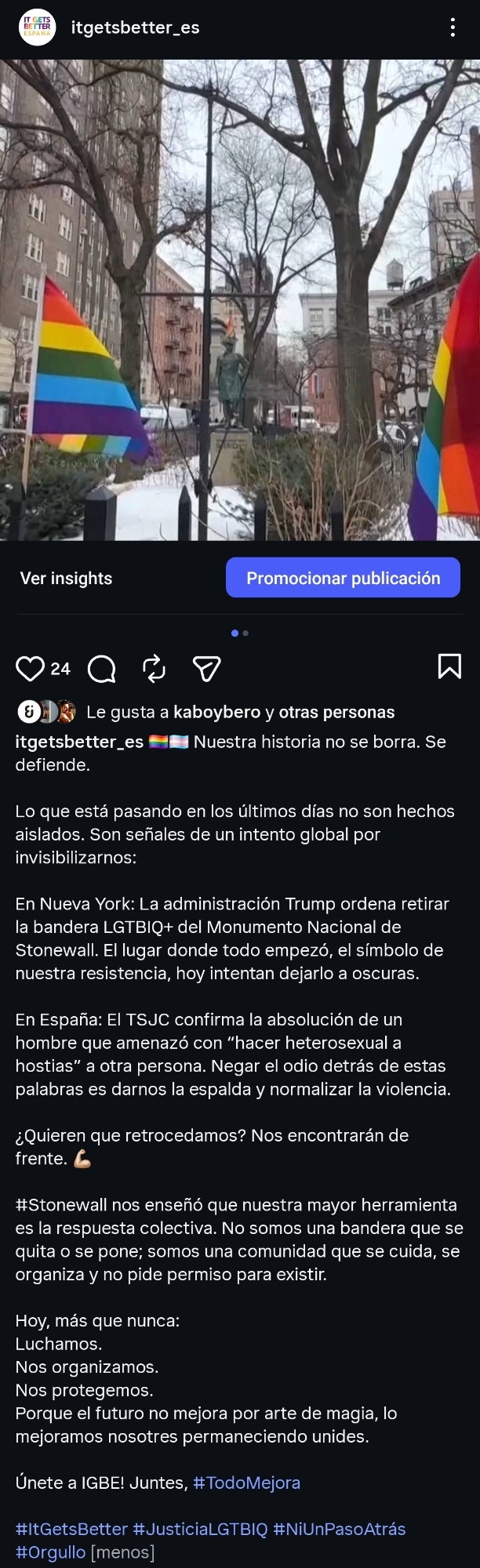Open the comments bubble
This screenshot has height=1568, width=480.
102,669
